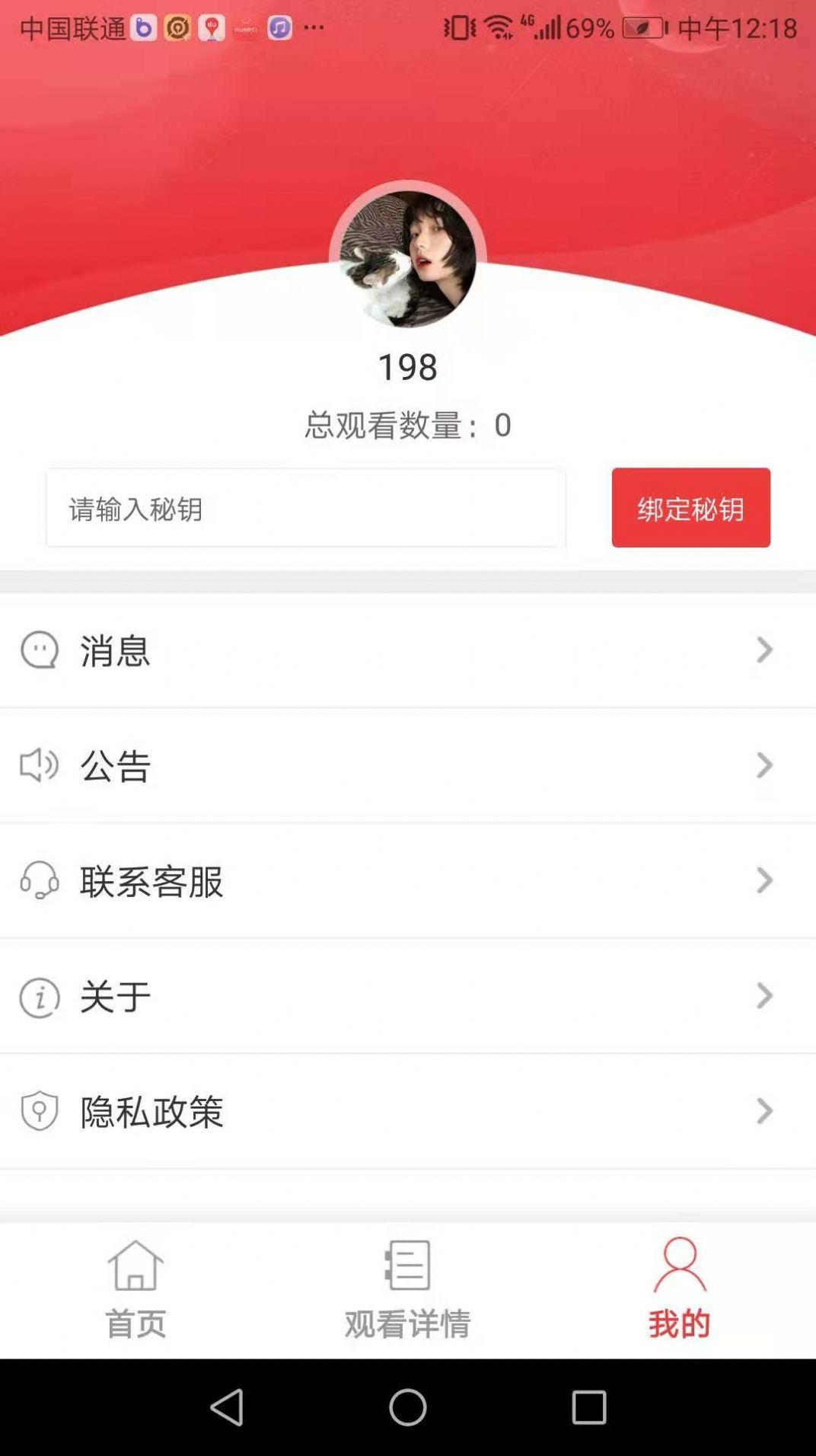
Task: Expand the 公告 row chevron
Action: click(x=764, y=766)
